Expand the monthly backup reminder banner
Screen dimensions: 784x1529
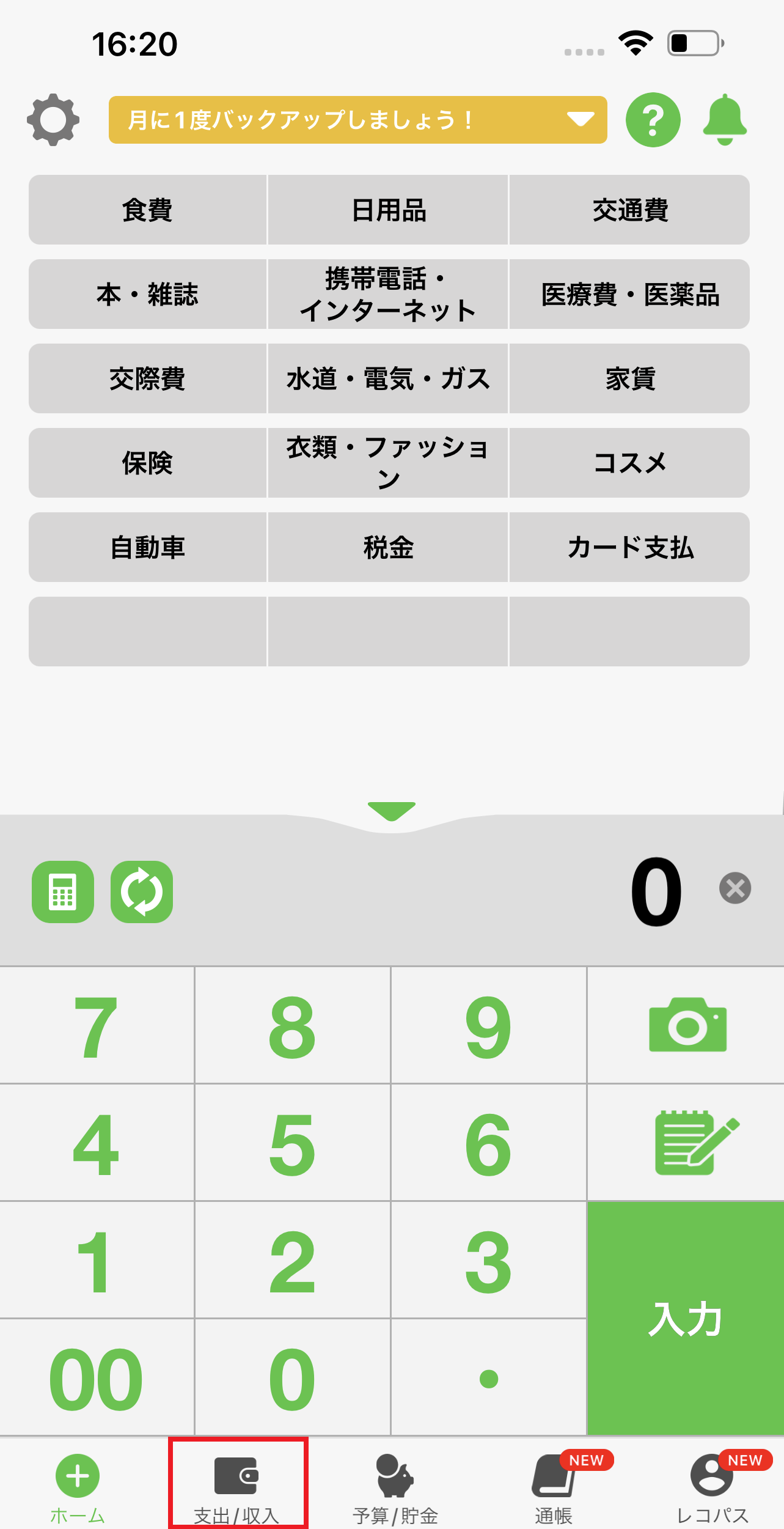[357, 120]
